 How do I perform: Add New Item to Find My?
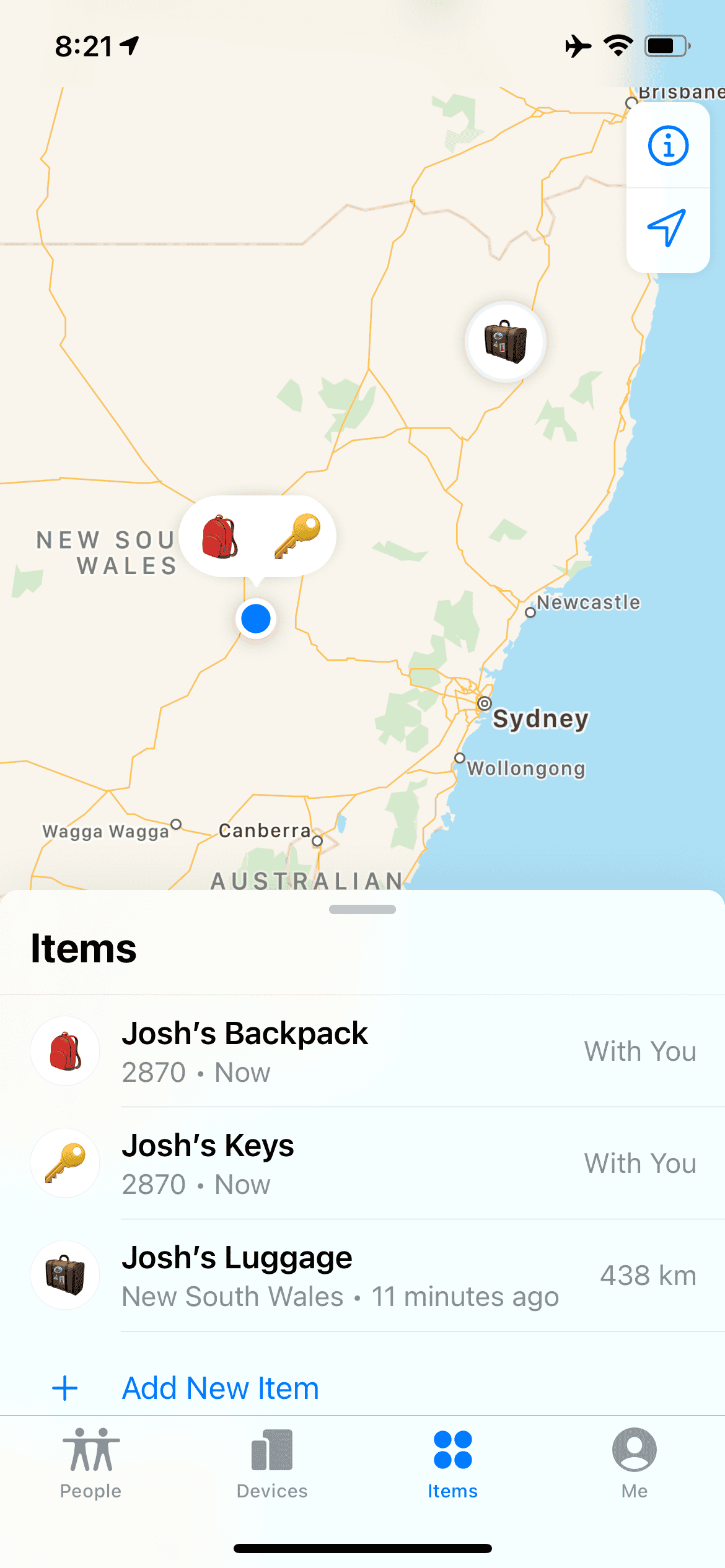coord(220,1388)
